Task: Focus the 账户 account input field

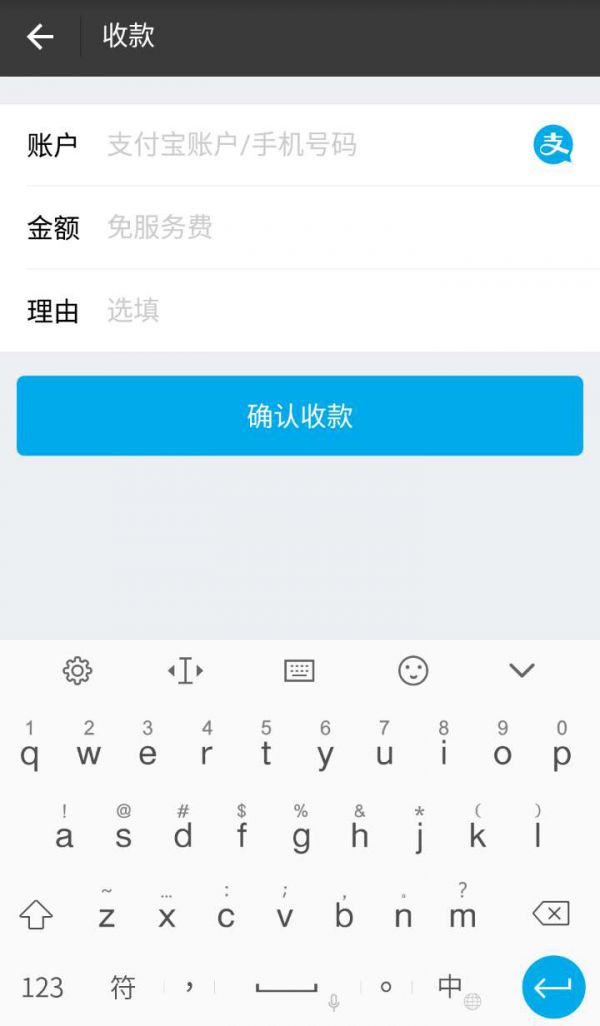Action: tap(314, 145)
